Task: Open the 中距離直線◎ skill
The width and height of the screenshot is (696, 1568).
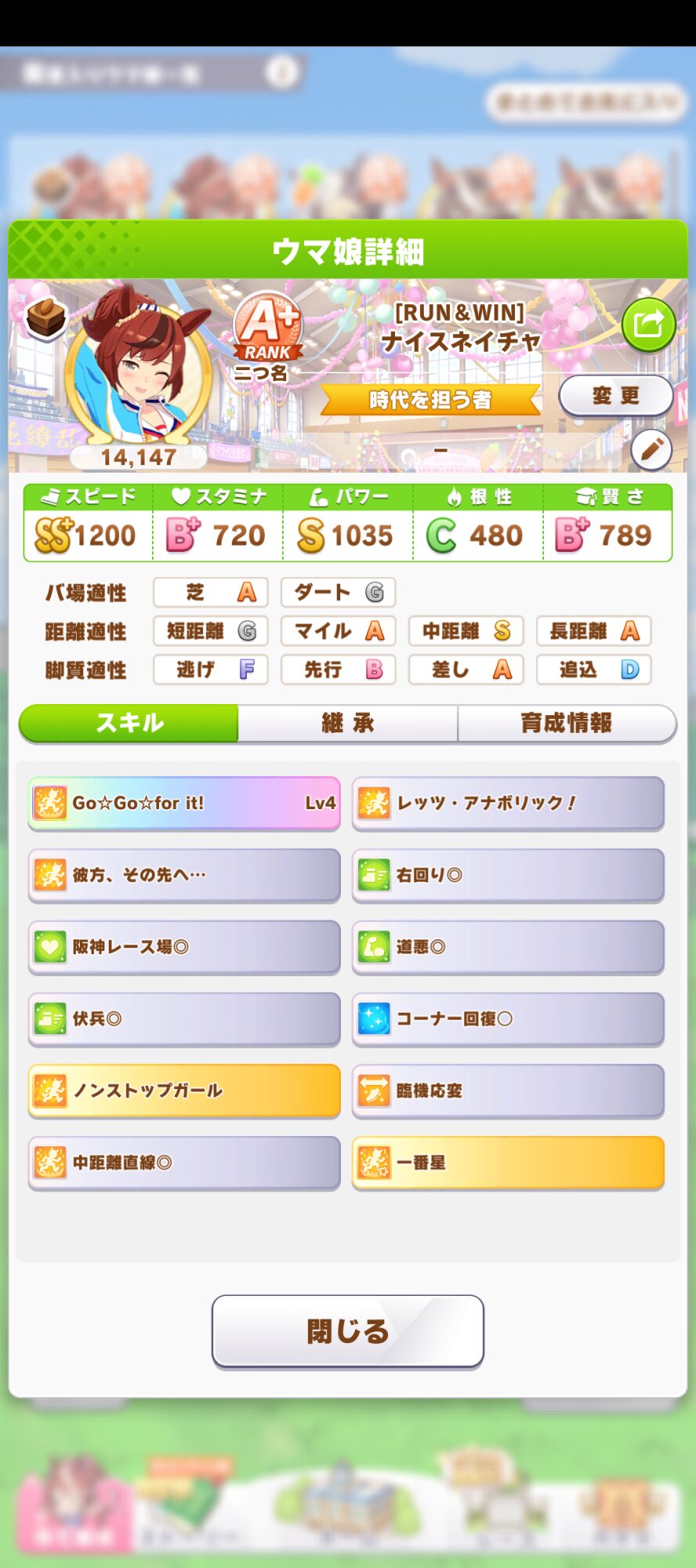Action: pos(184,1163)
